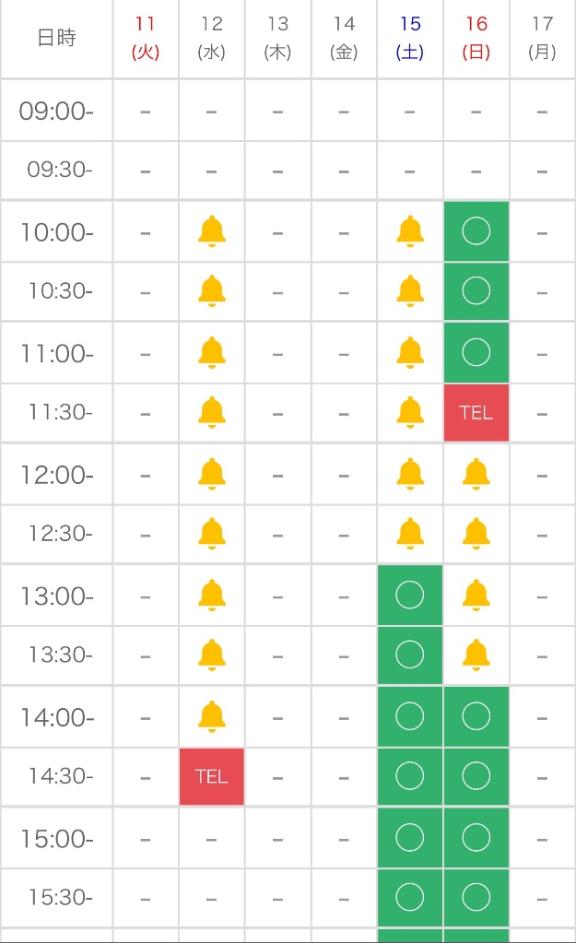Select the available 10:00 slot on Sunday 16
576x943 pixels.
pos(476,232)
